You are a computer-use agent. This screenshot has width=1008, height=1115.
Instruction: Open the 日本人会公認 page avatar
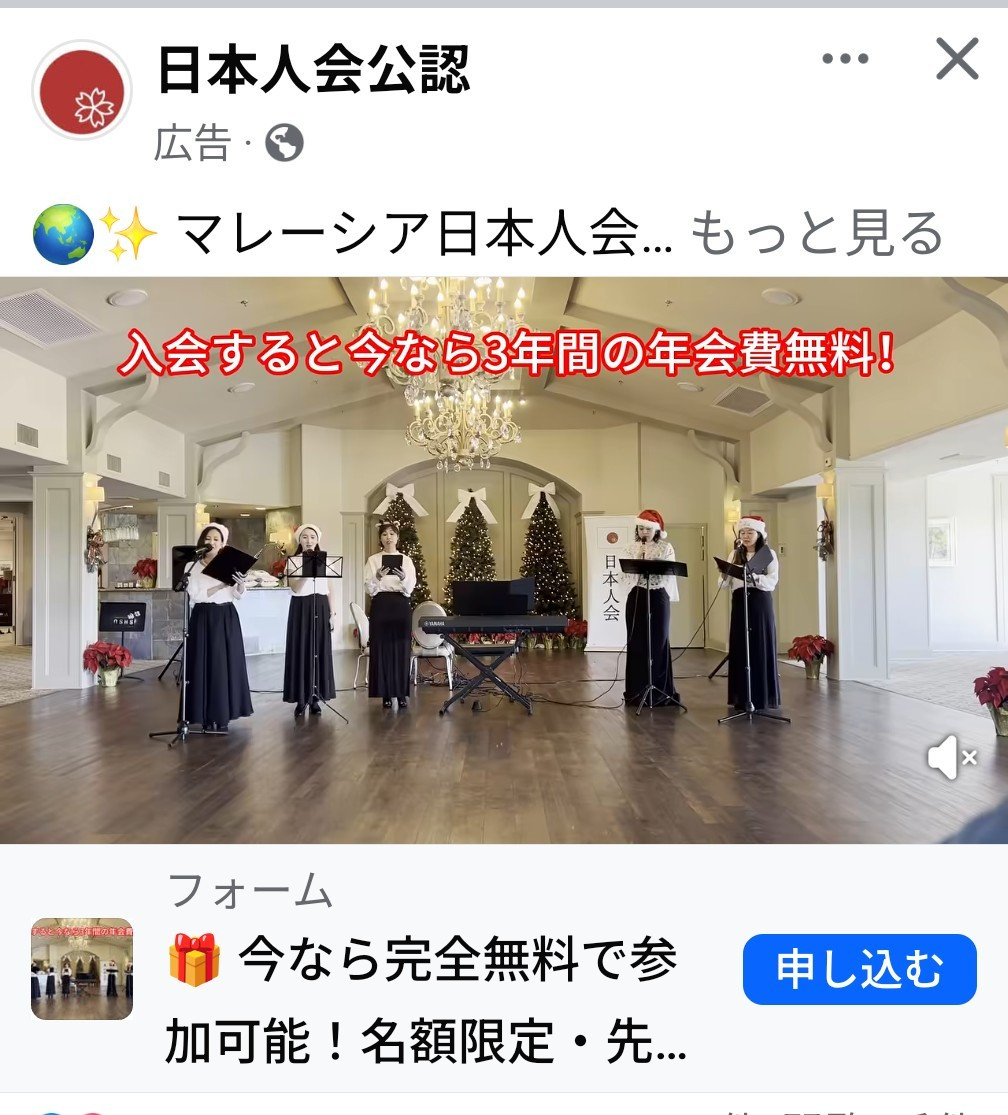(82, 90)
